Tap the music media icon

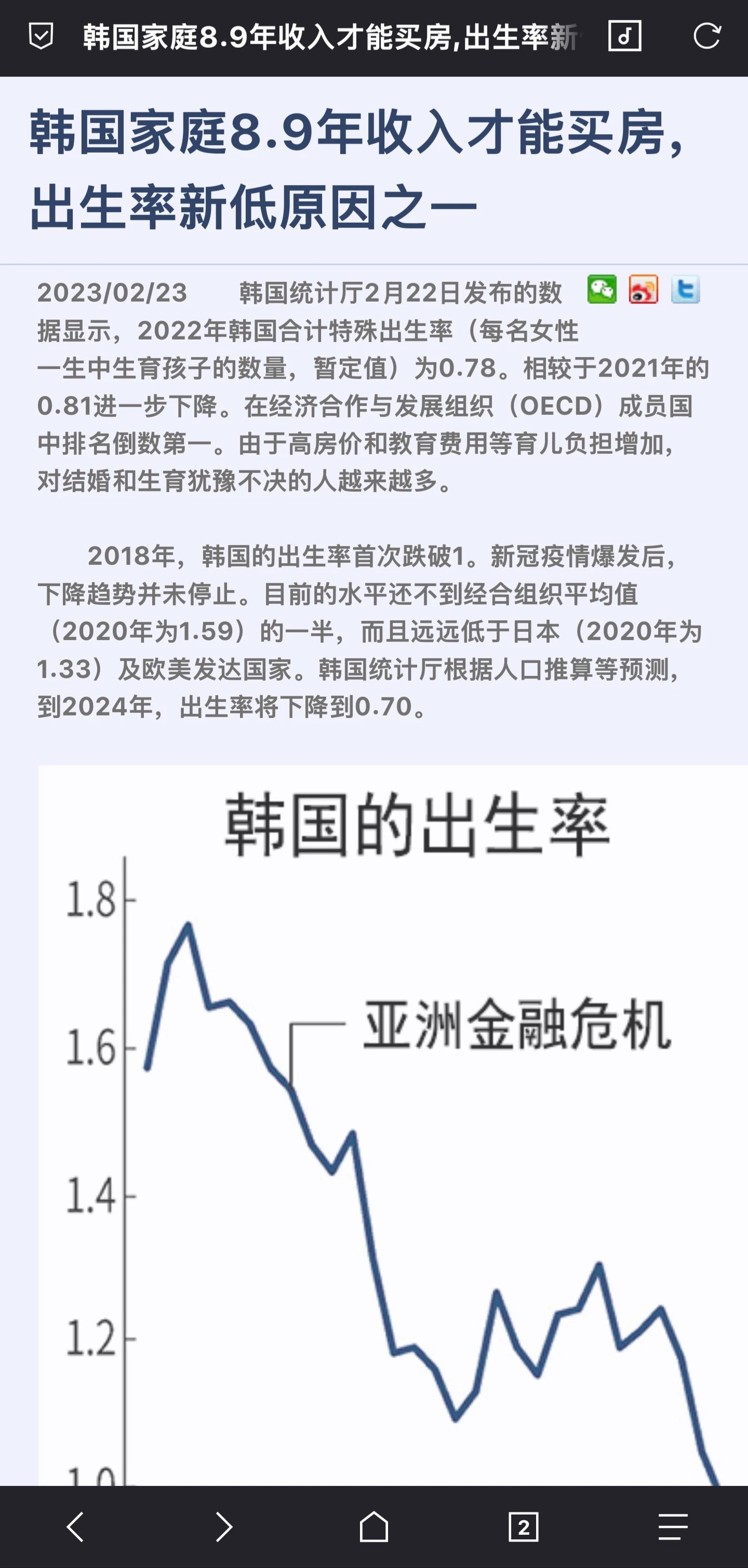tap(625, 36)
